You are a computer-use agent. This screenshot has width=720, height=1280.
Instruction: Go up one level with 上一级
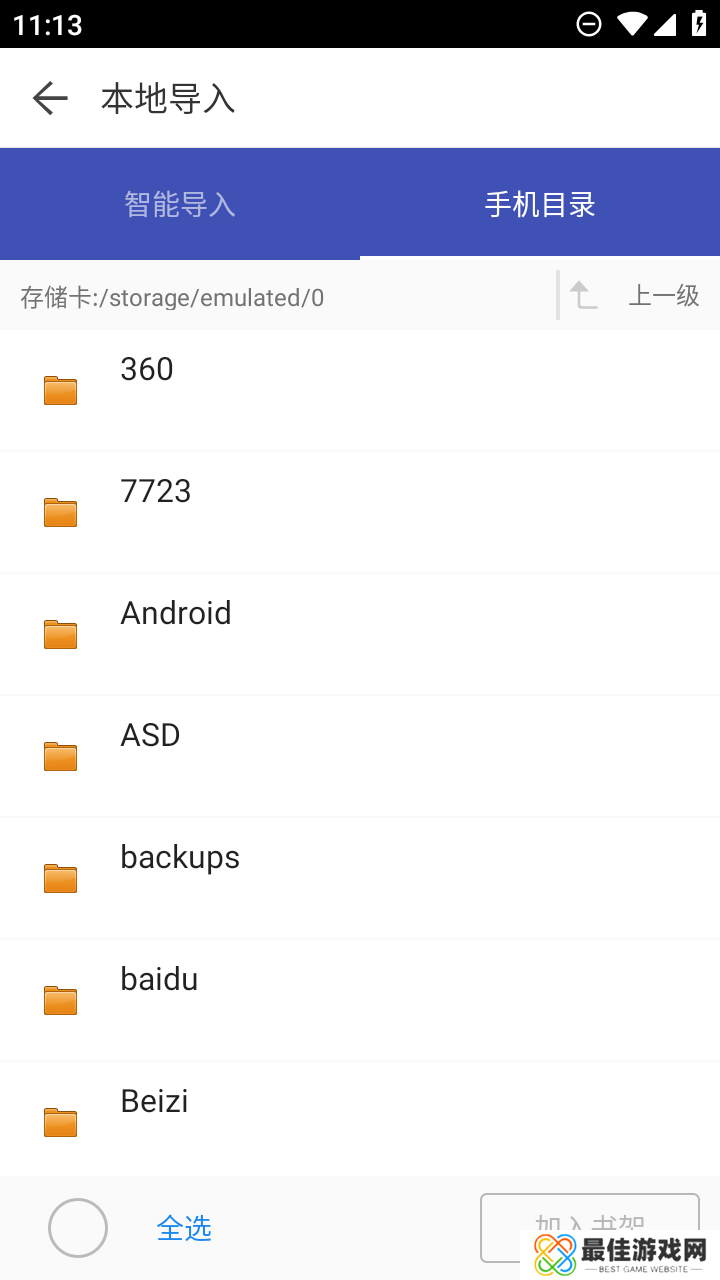coord(640,296)
